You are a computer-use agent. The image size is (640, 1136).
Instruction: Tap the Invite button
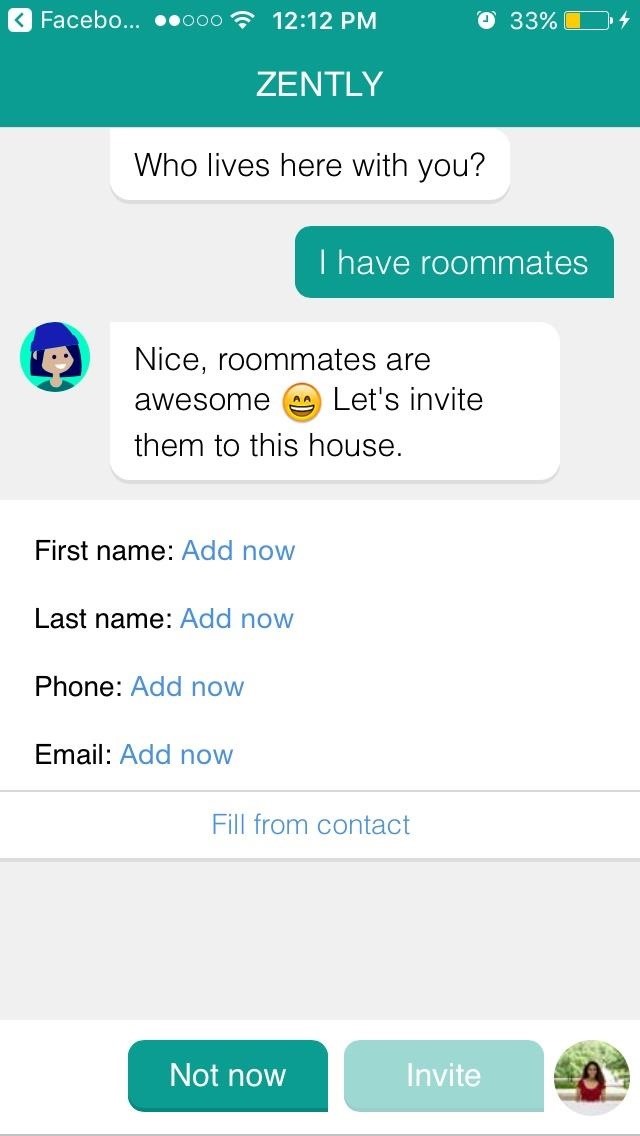pyautogui.click(x=444, y=1075)
